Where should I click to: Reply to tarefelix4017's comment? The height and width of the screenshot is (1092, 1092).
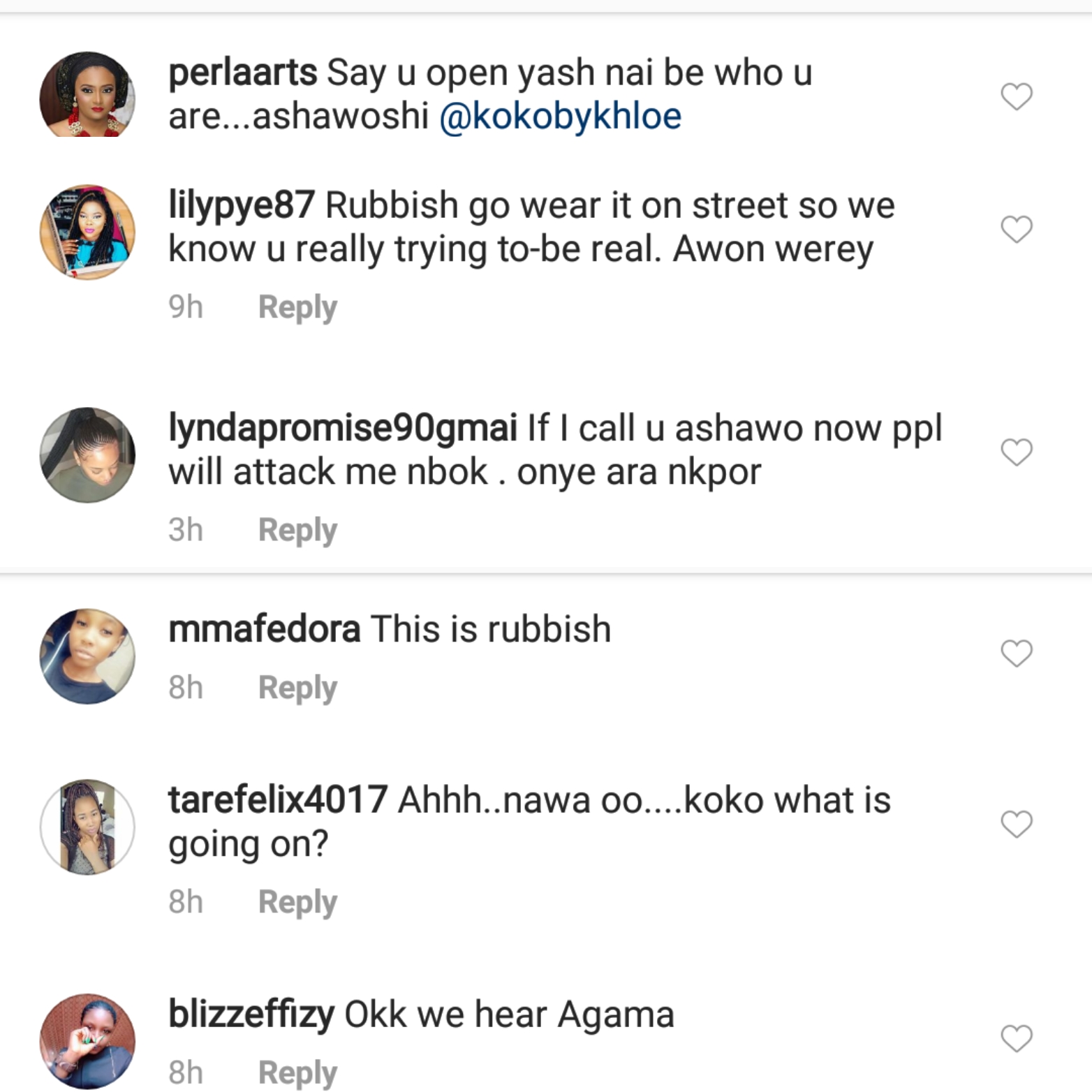click(x=297, y=902)
